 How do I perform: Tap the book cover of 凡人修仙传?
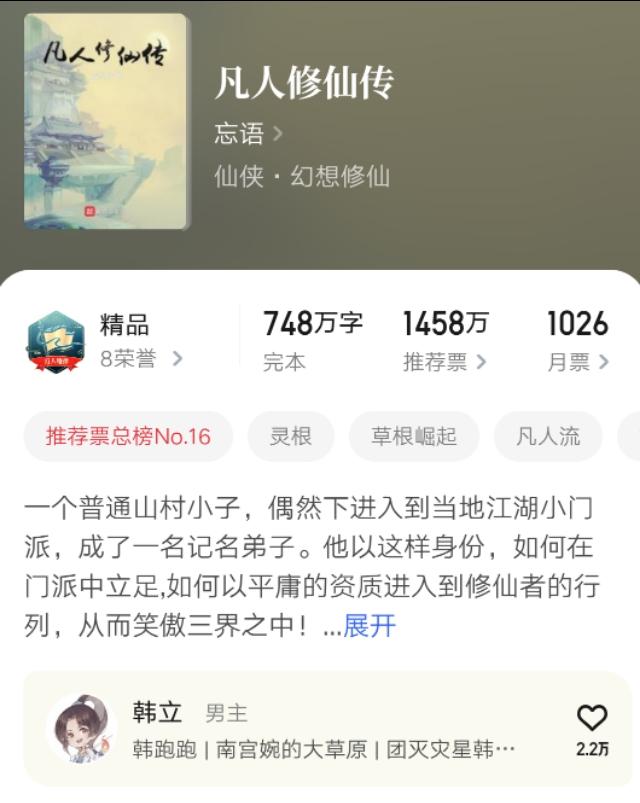[x=105, y=121]
